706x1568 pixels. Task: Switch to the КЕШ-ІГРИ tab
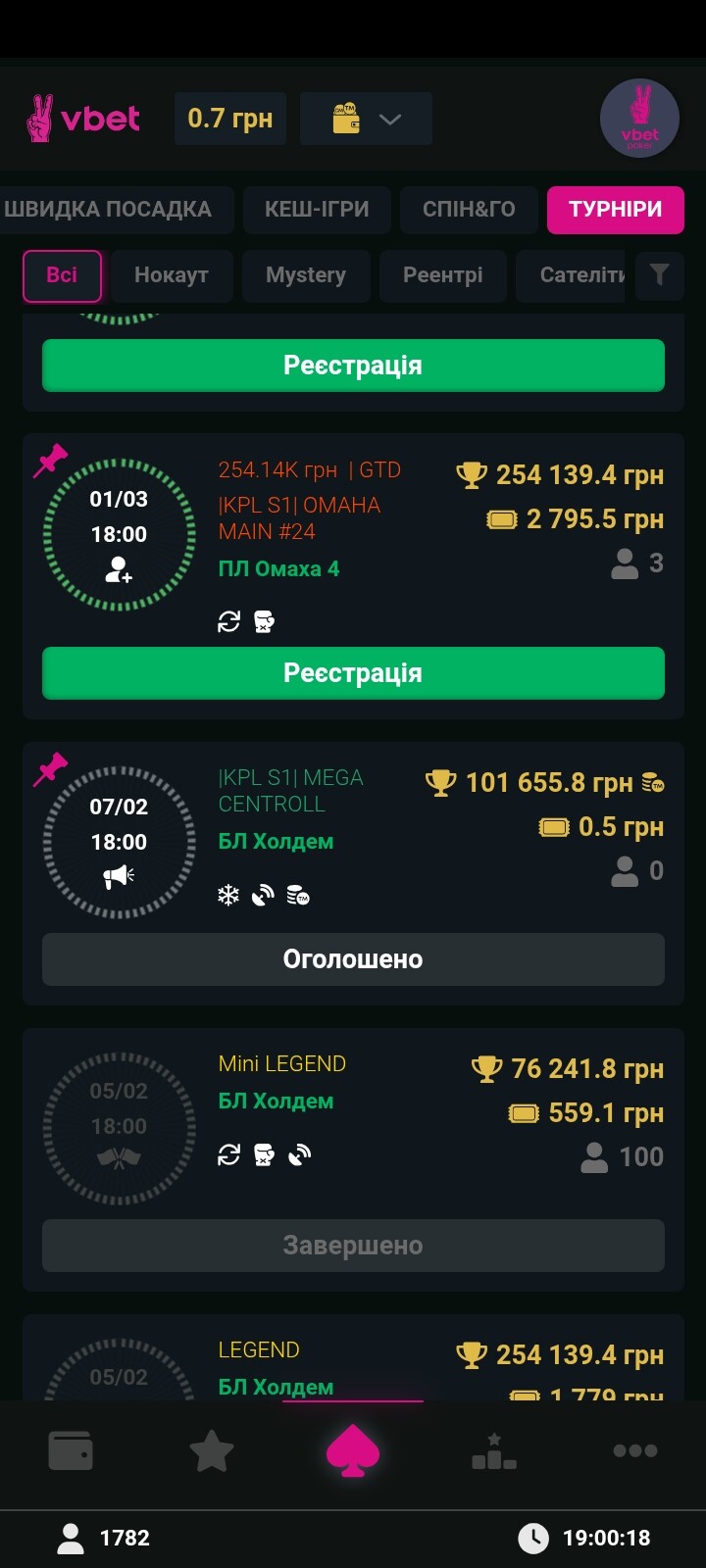[317, 210]
